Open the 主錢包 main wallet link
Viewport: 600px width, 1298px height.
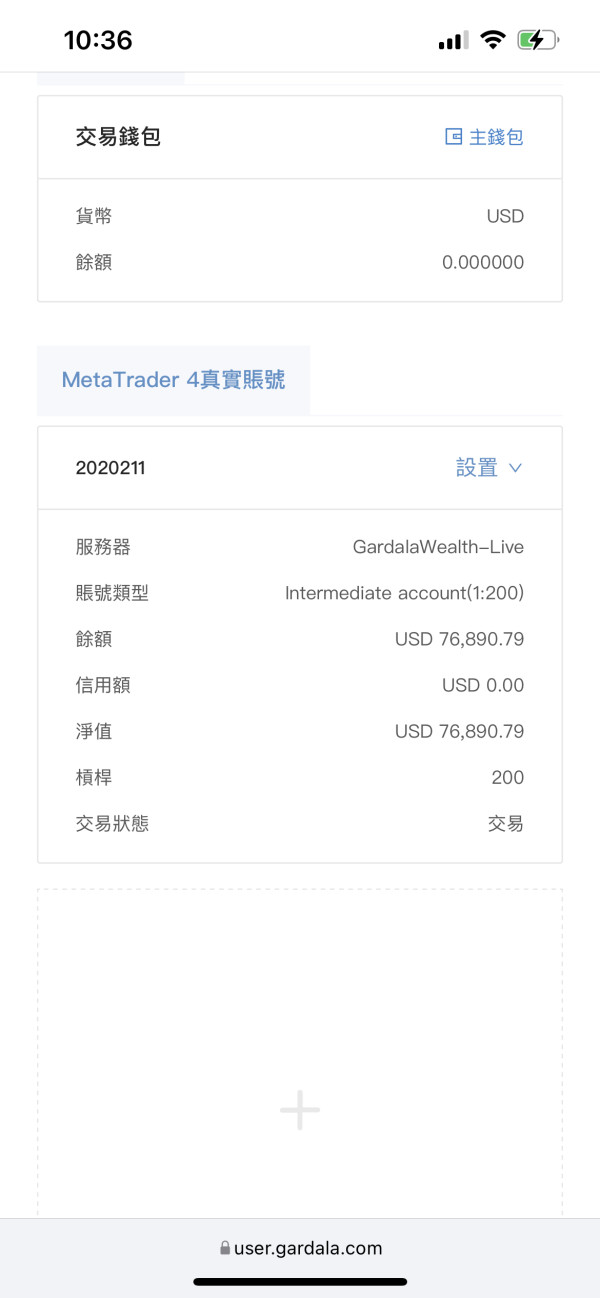pos(484,137)
